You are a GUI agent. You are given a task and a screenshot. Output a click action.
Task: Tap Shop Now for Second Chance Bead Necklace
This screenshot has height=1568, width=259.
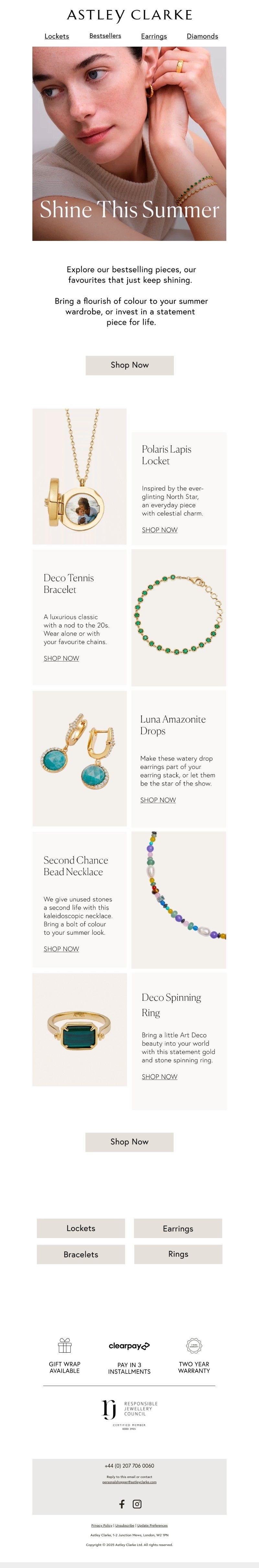(x=61, y=949)
